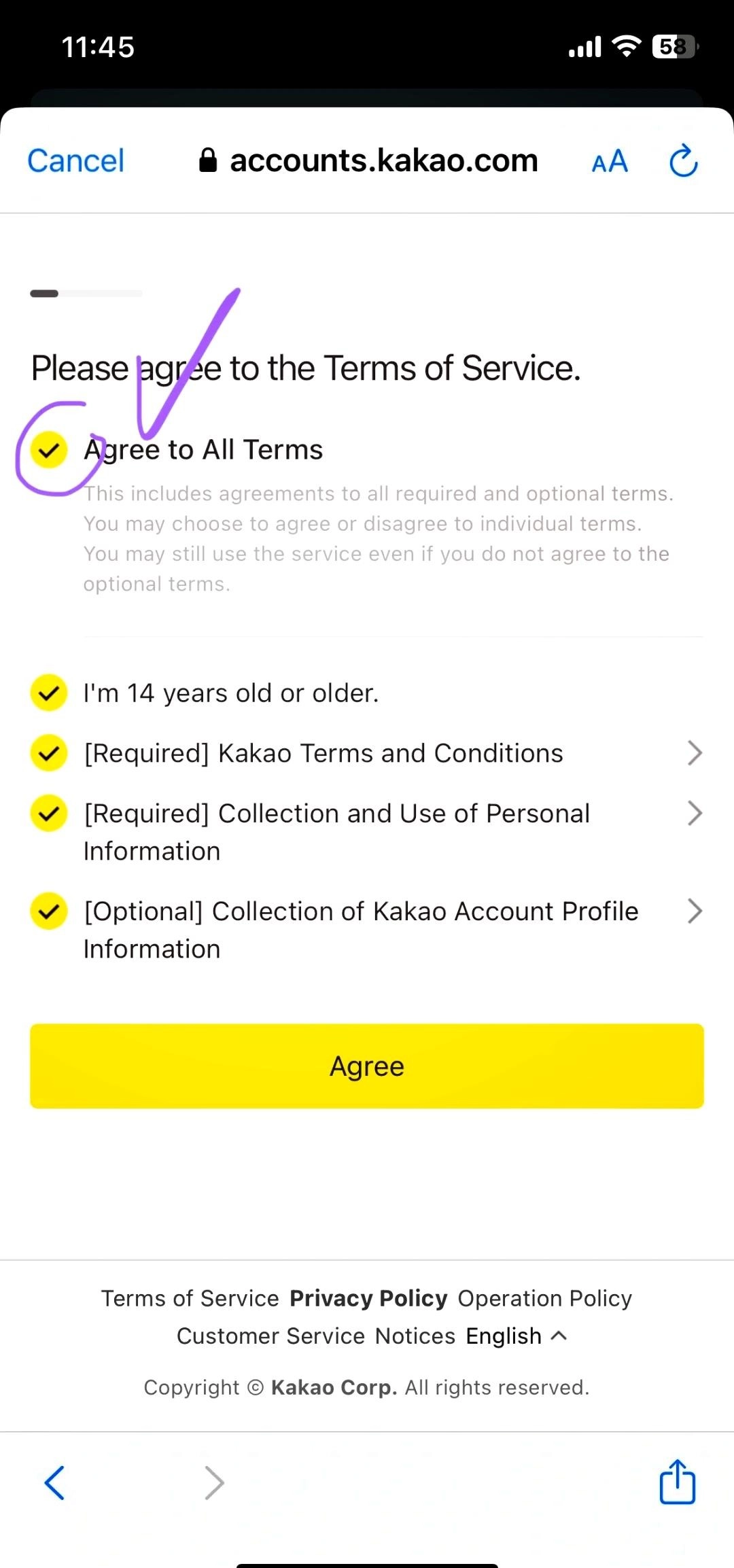The image size is (734, 1568).
Task: Uncheck I'm 14 years old or older
Action: click(49, 693)
